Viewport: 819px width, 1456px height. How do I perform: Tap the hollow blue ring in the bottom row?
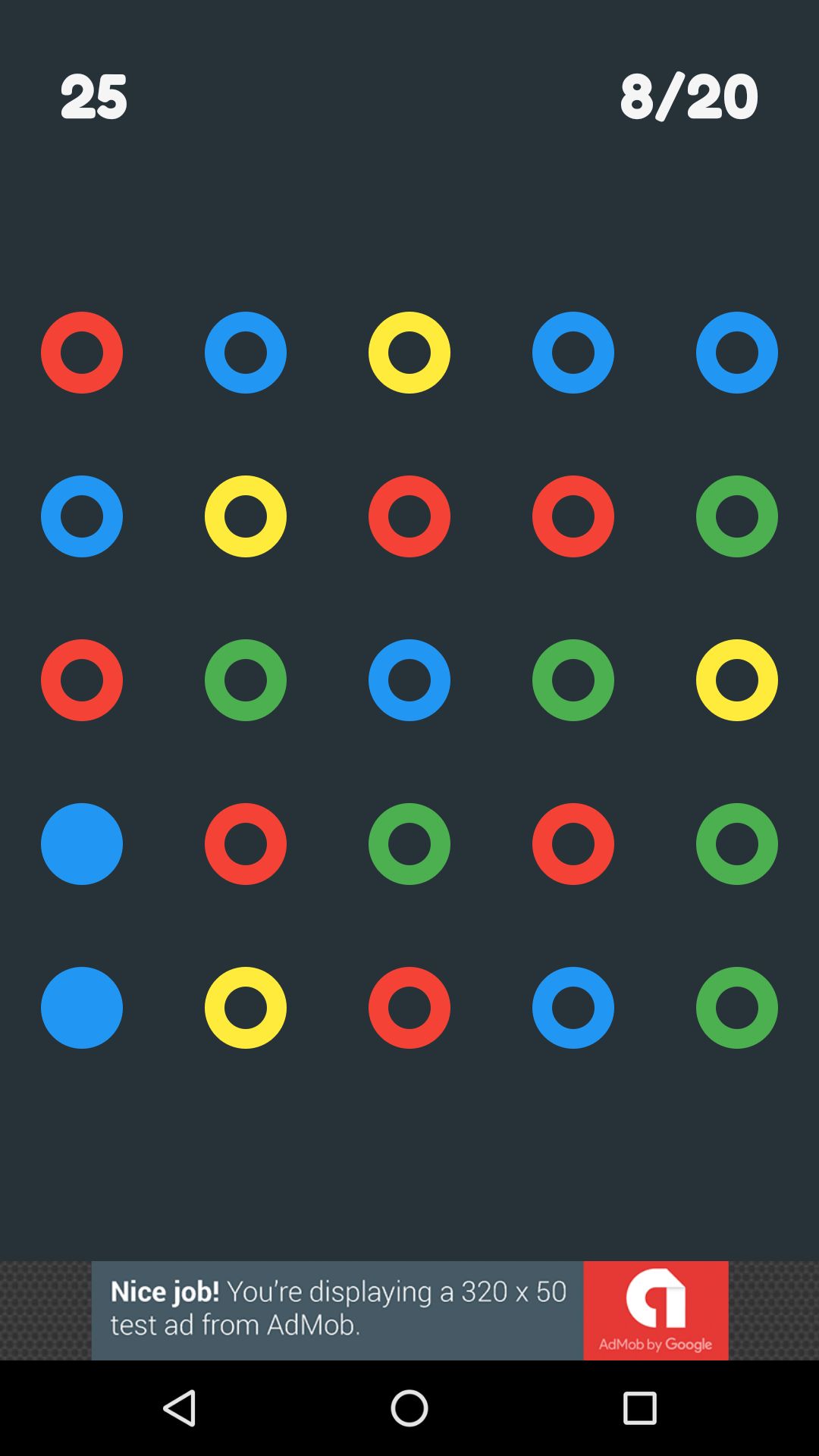573,1008
